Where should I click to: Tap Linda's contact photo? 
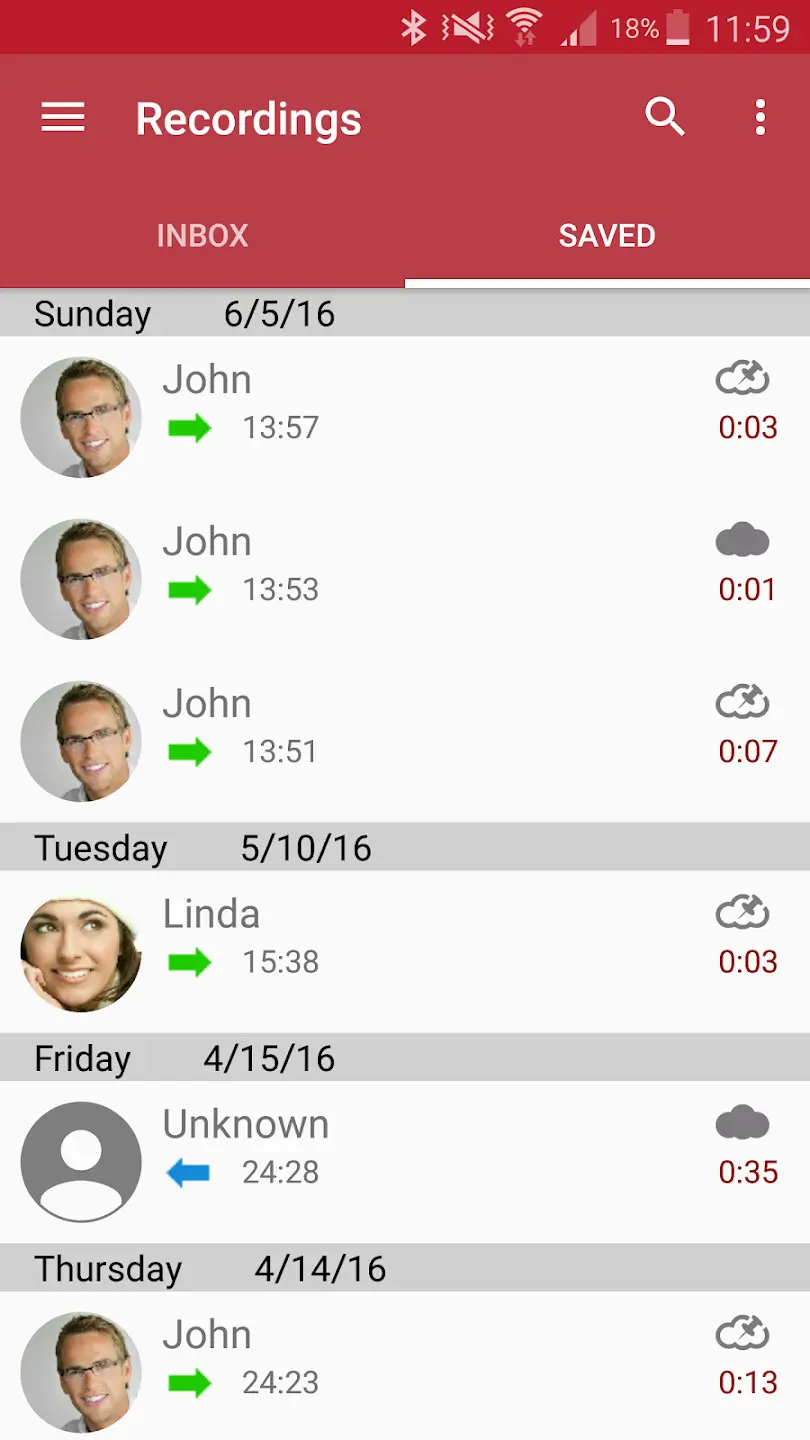81,951
